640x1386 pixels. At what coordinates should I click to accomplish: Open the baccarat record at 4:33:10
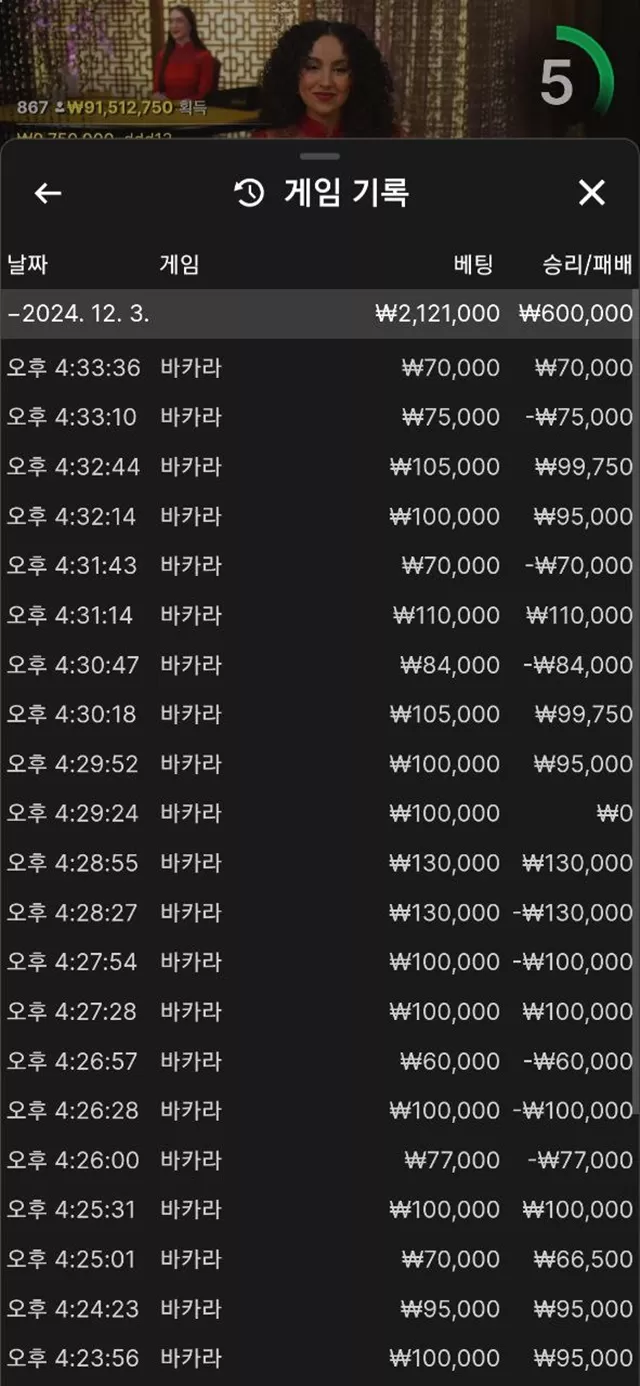pos(320,417)
